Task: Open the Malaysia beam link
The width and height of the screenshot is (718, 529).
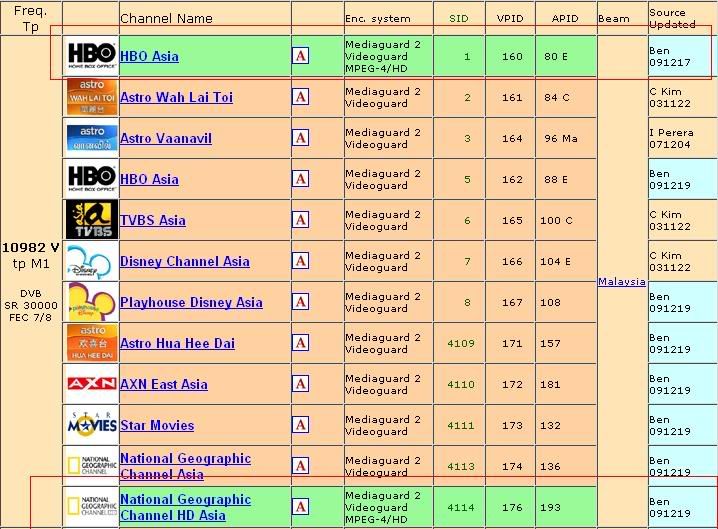Action: (621, 282)
